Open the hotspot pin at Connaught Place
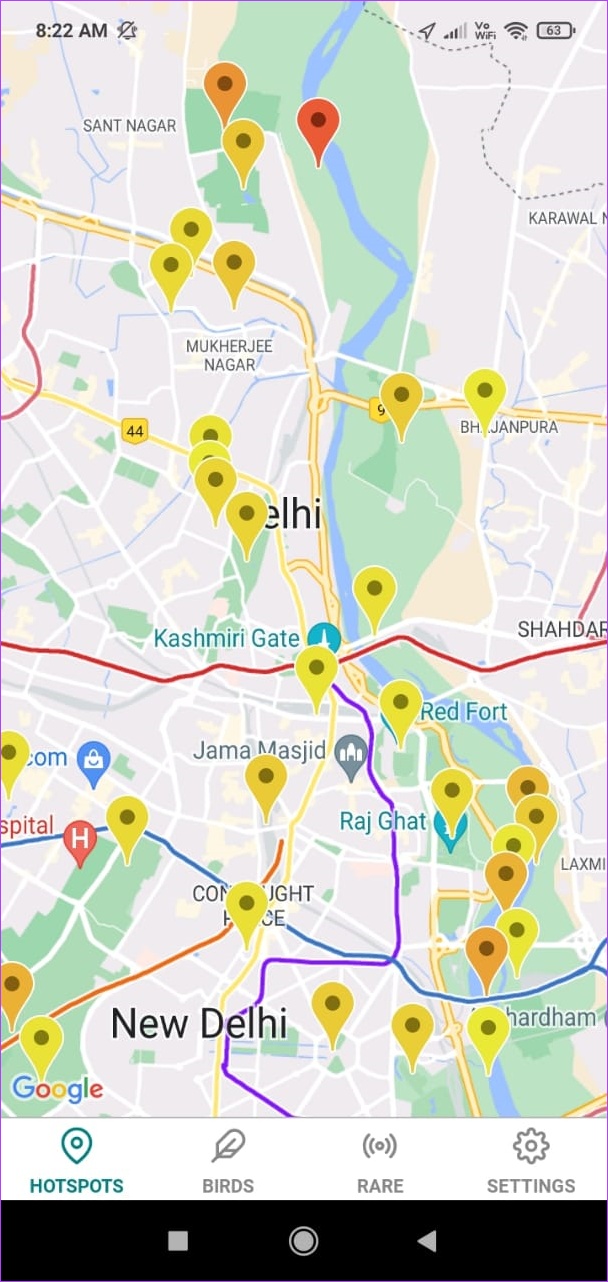Image resolution: width=608 pixels, height=1282 pixels. (246, 905)
